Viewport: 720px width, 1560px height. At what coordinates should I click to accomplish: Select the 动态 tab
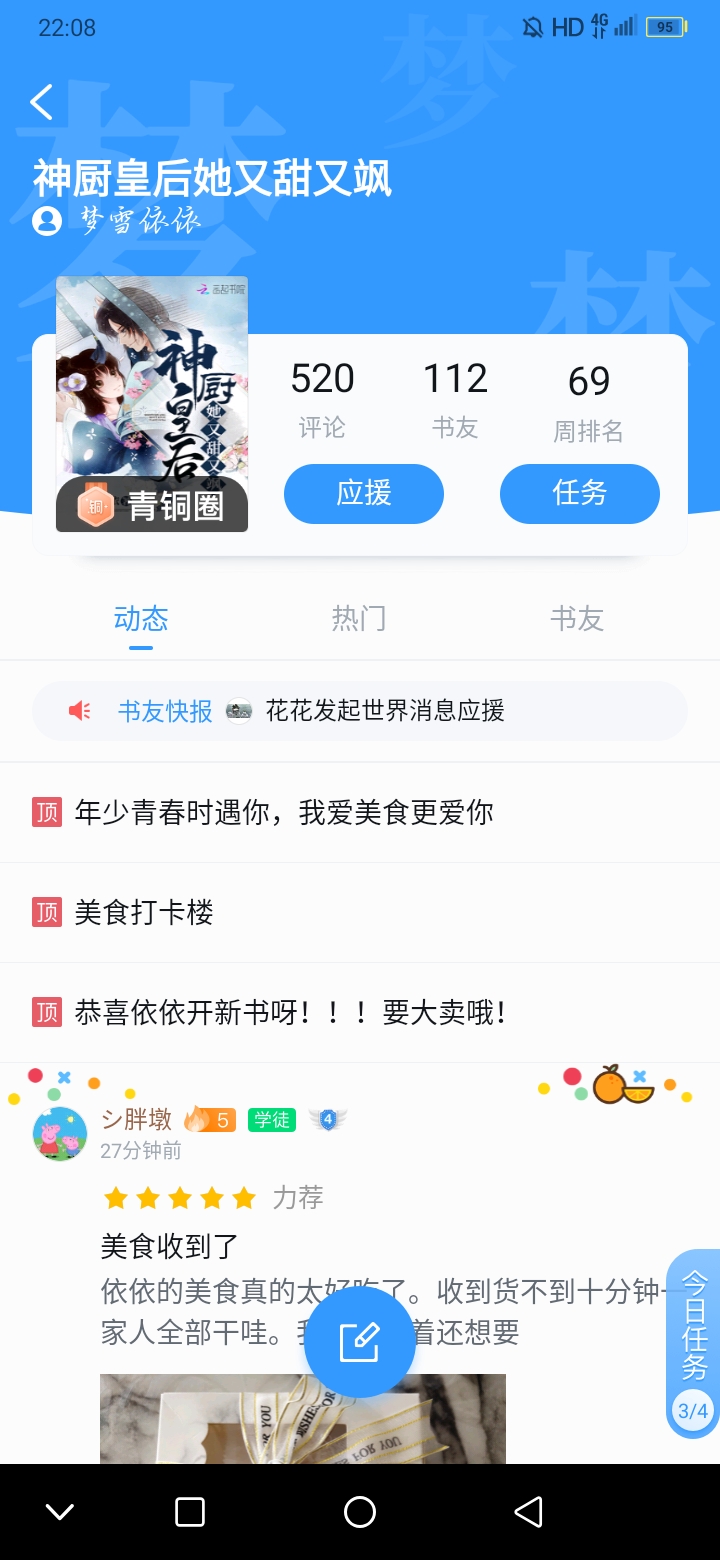[x=141, y=619]
